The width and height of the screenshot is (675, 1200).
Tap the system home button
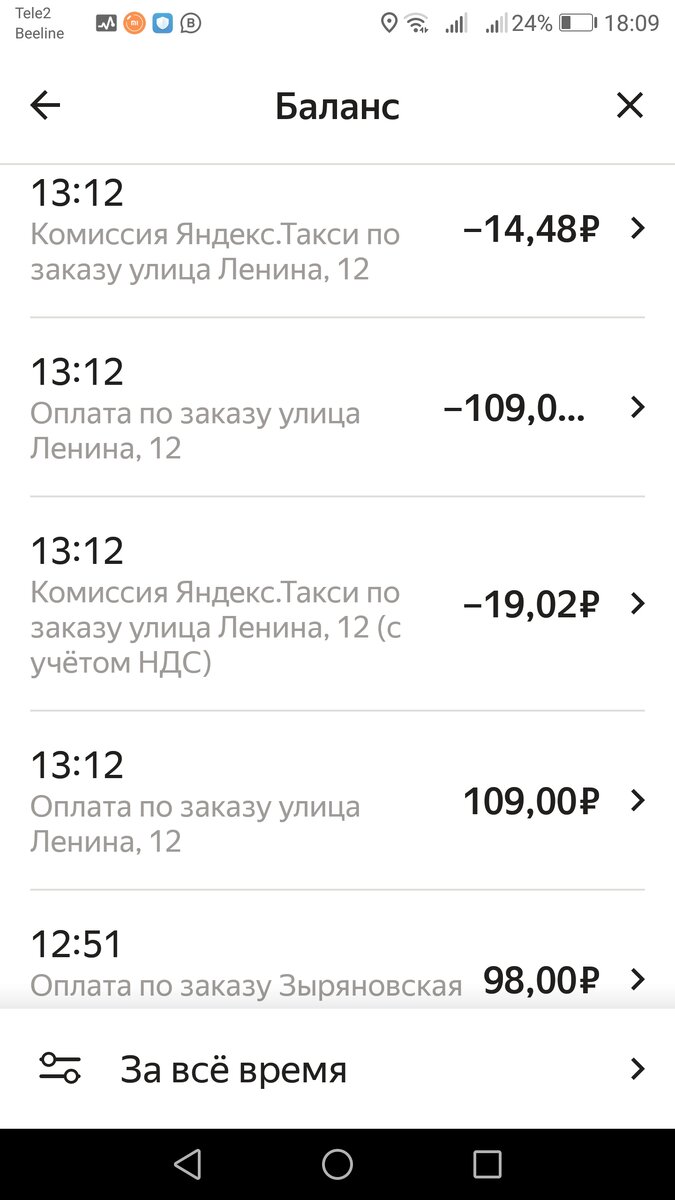coord(337,1164)
